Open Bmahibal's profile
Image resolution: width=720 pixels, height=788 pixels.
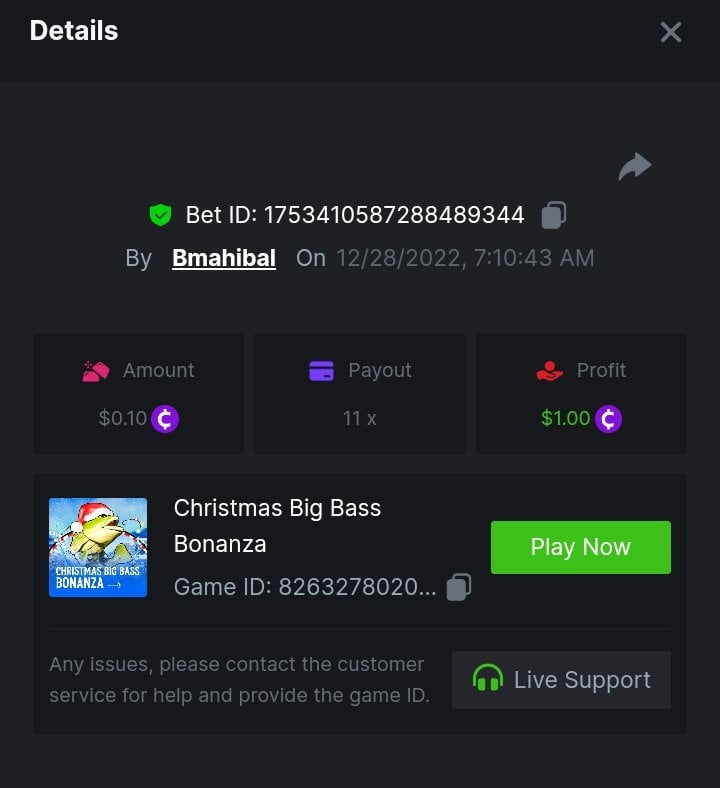224,258
